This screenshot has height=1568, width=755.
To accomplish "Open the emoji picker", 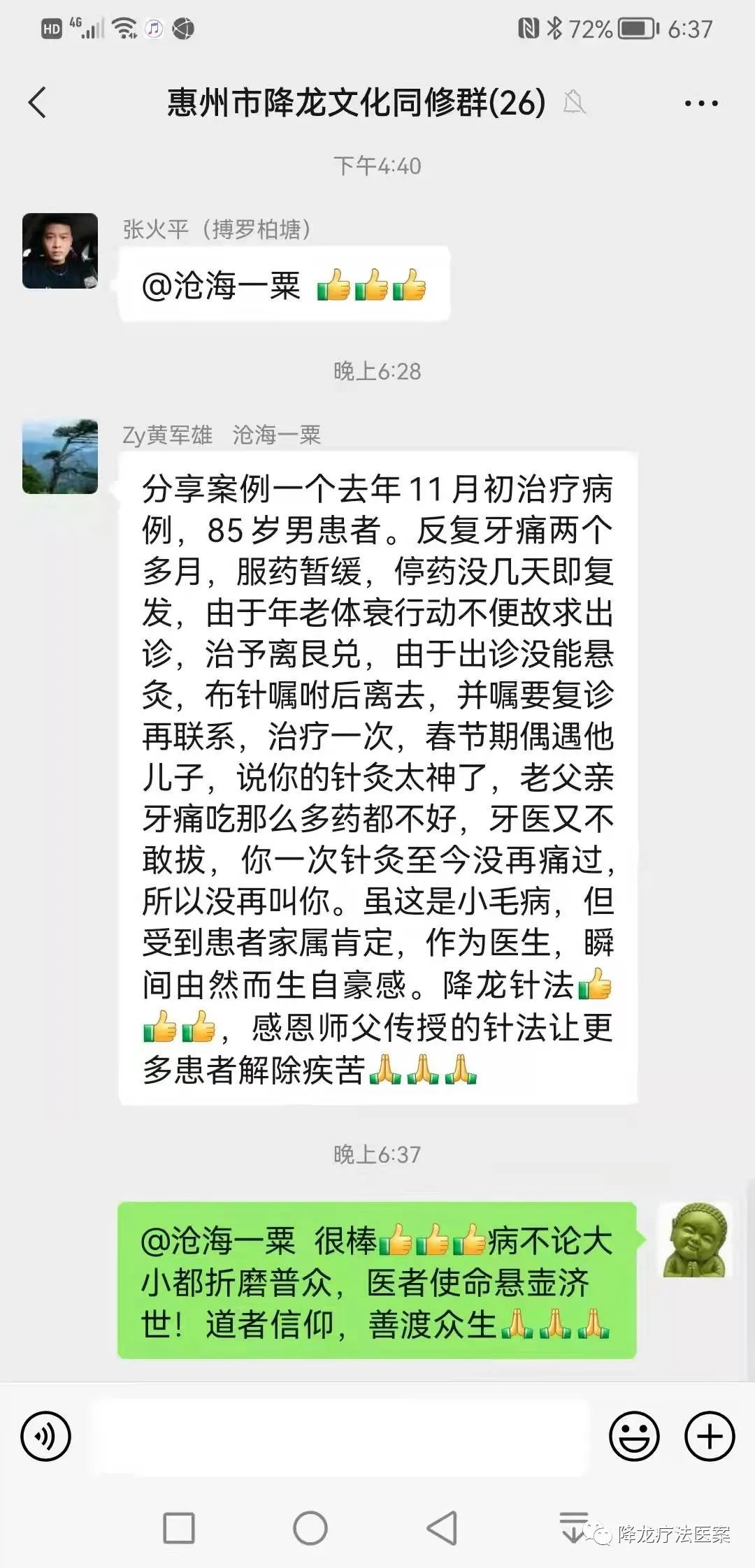I will (x=634, y=1437).
